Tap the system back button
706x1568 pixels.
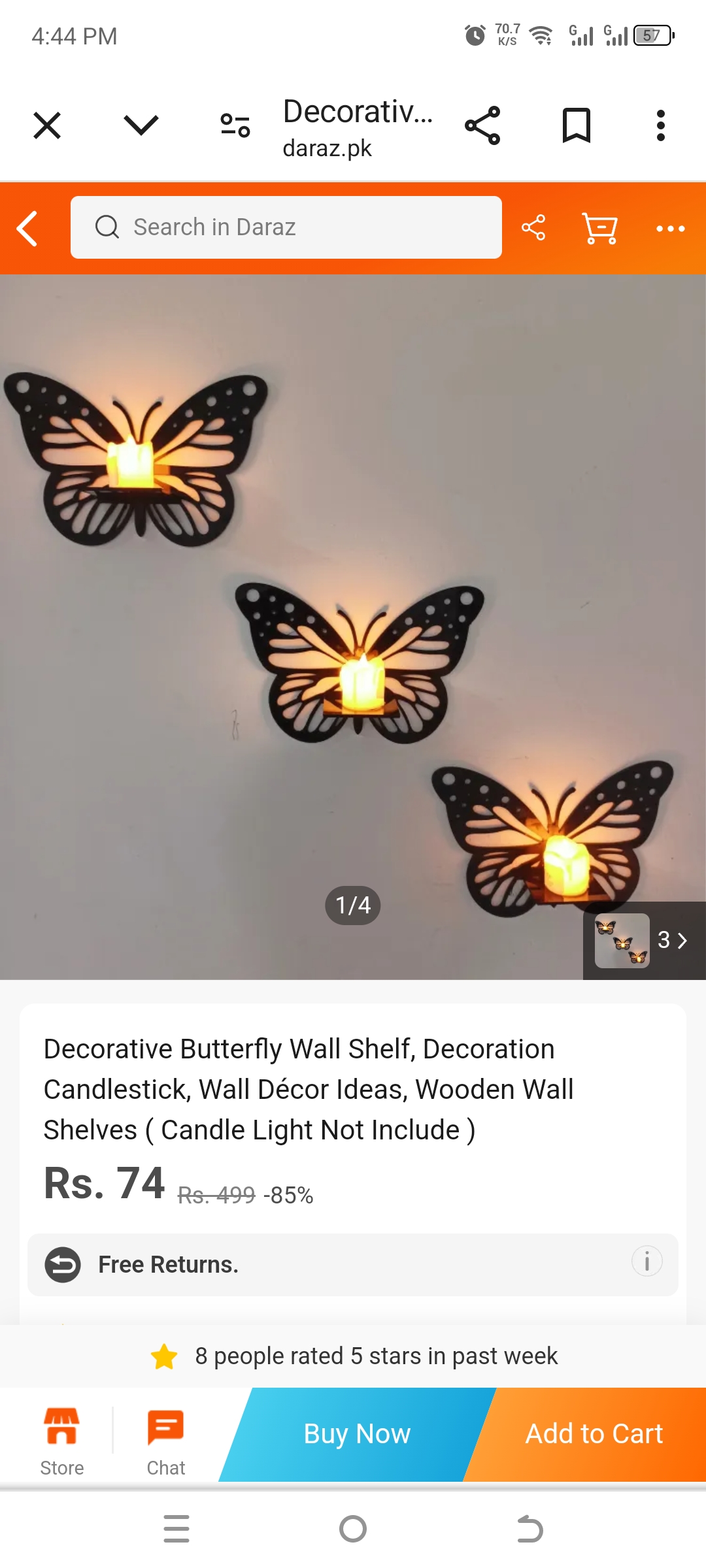click(529, 1529)
